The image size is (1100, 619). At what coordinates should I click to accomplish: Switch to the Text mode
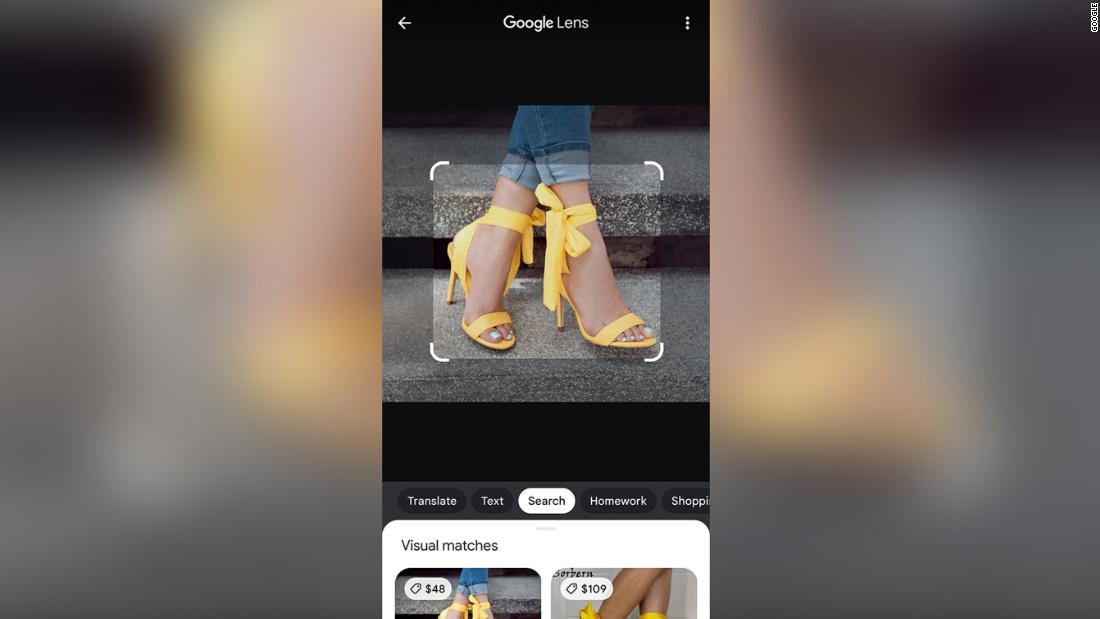[x=492, y=501]
